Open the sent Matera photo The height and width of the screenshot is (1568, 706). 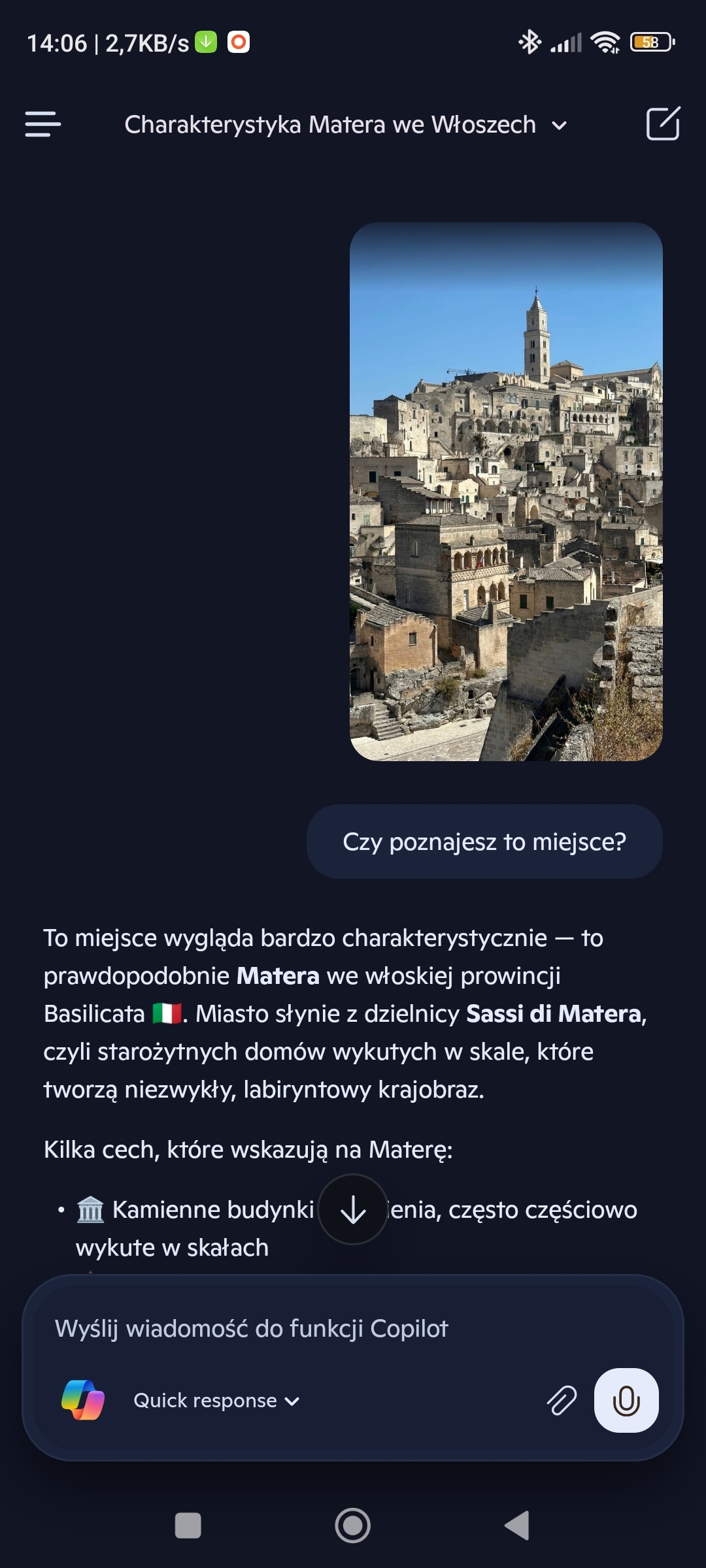[x=506, y=491]
